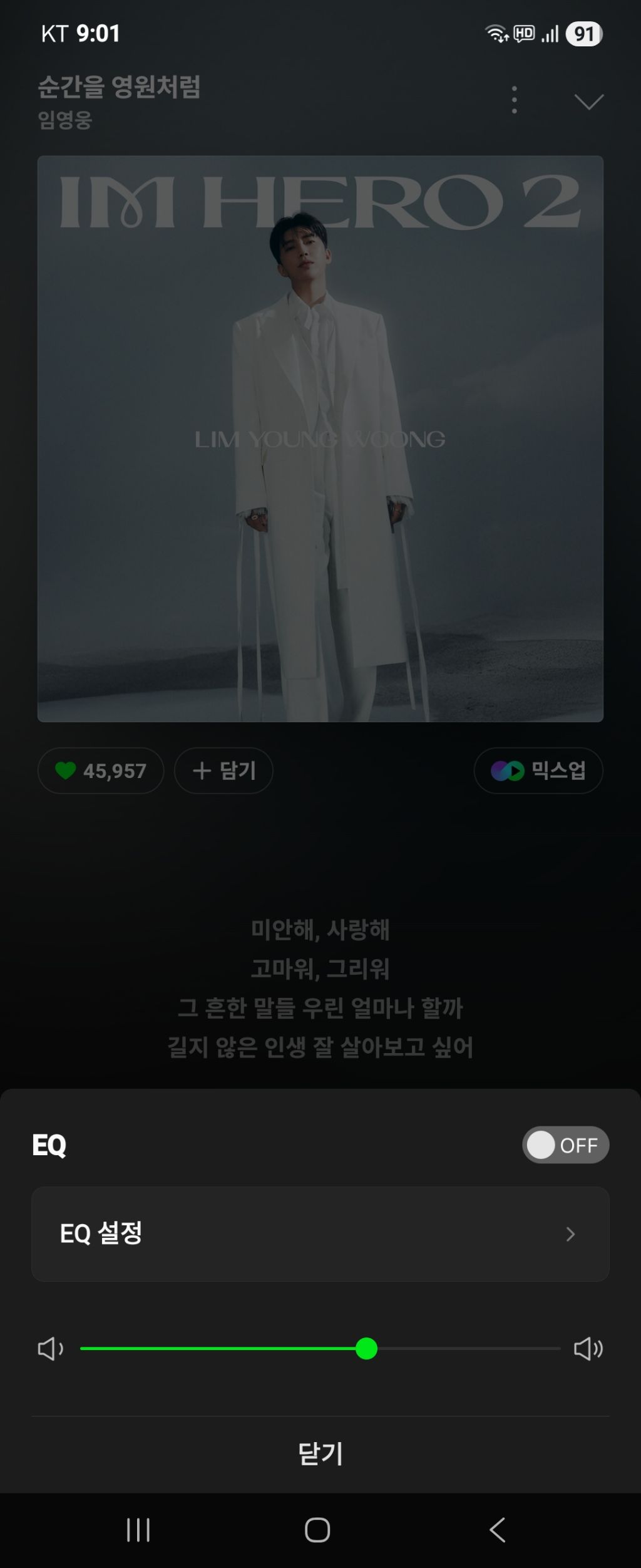The height and width of the screenshot is (1568, 641).
Task: Mute using the low volume speaker icon
Action: tap(50, 1348)
